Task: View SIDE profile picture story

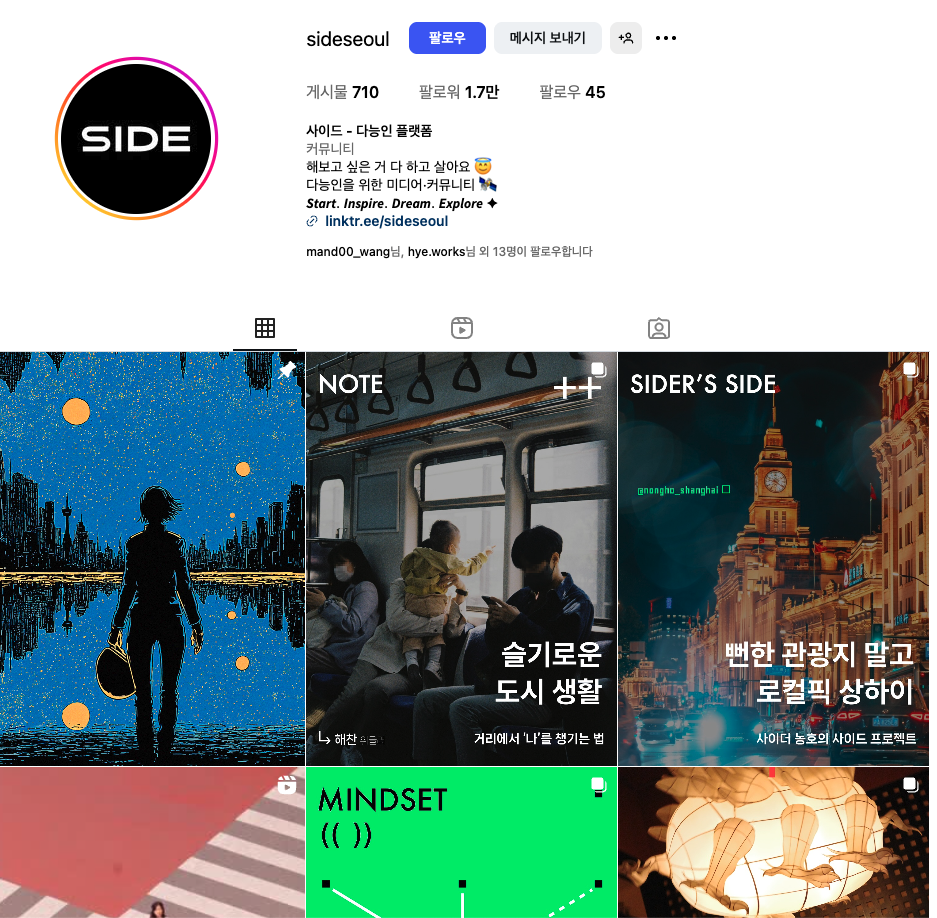Action: [x=136, y=138]
